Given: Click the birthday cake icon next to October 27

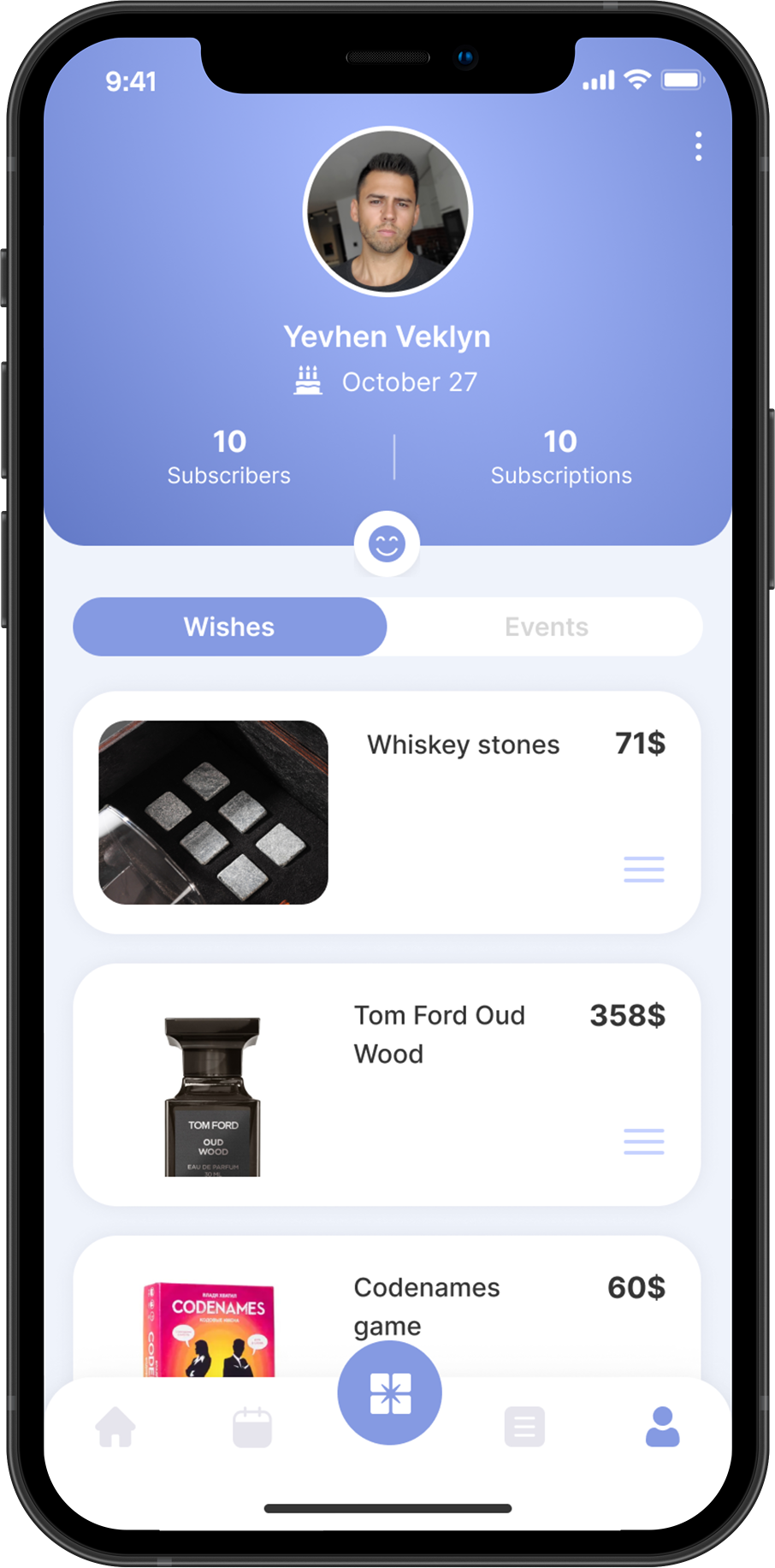Looking at the screenshot, I should 308,380.
